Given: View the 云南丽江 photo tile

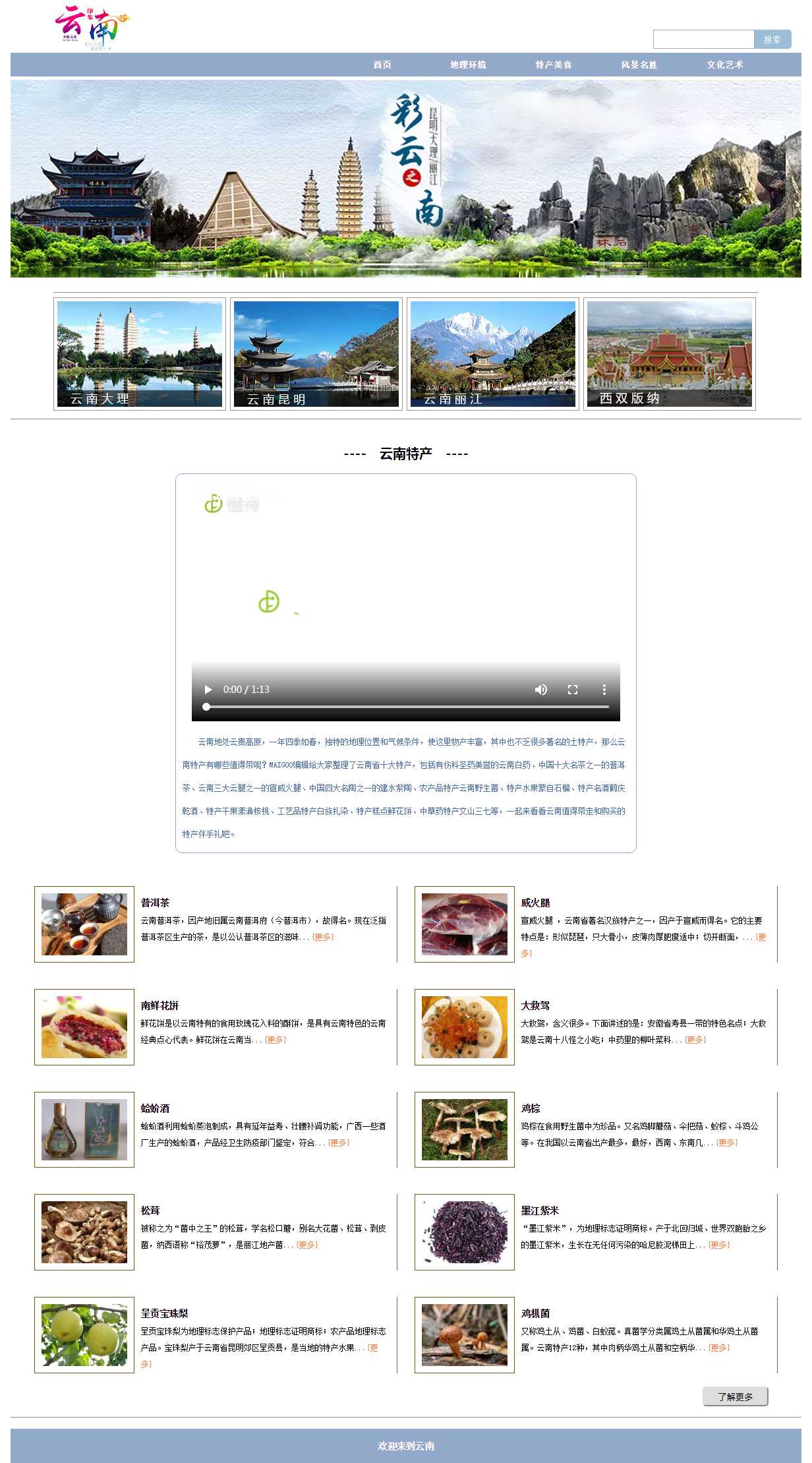Looking at the screenshot, I should [x=493, y=354].
